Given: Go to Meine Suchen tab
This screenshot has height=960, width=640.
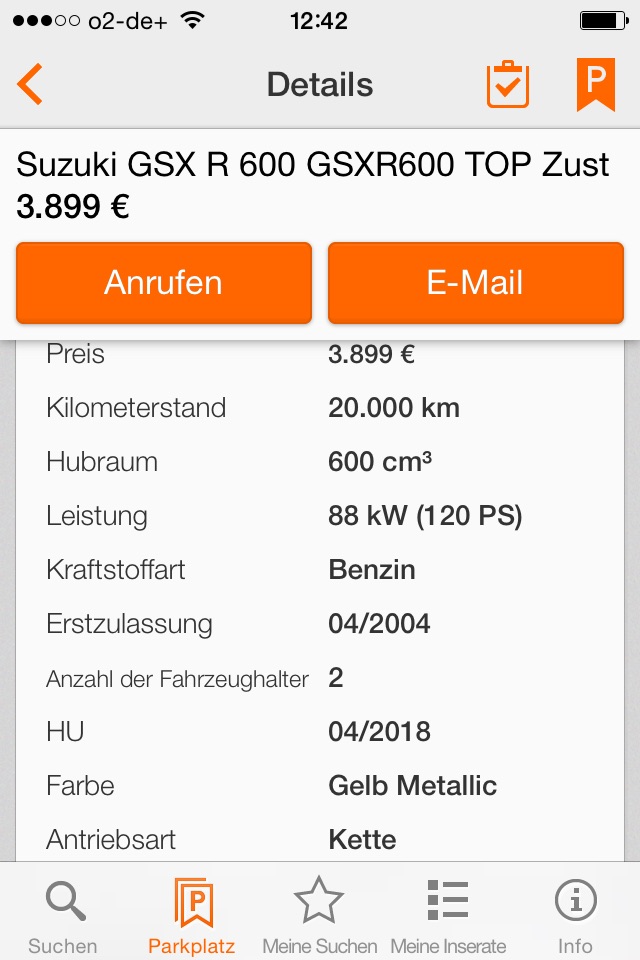Looking at the screenshot, I should click(319, 915).
